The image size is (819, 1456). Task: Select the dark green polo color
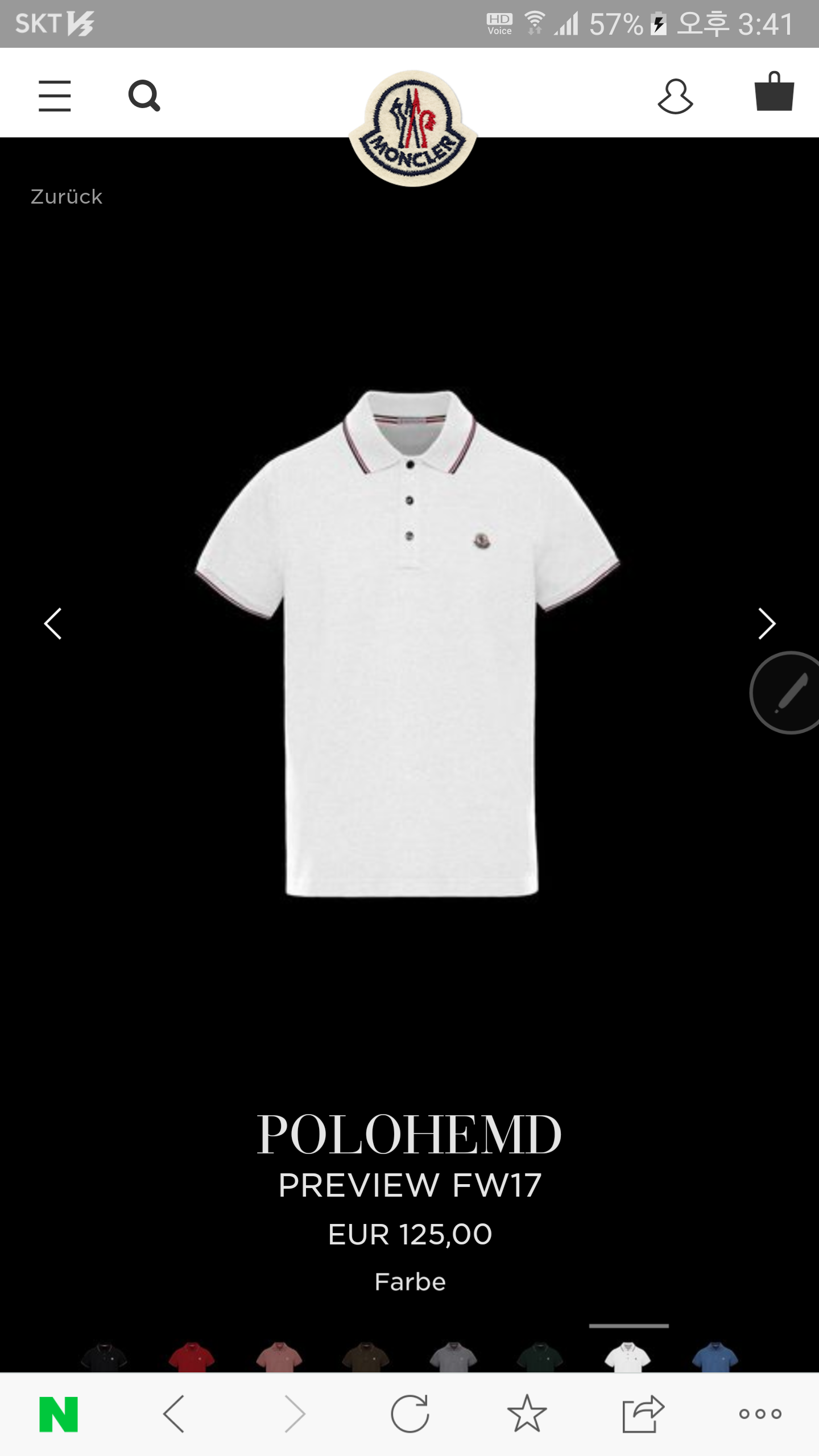[540, 1358]
